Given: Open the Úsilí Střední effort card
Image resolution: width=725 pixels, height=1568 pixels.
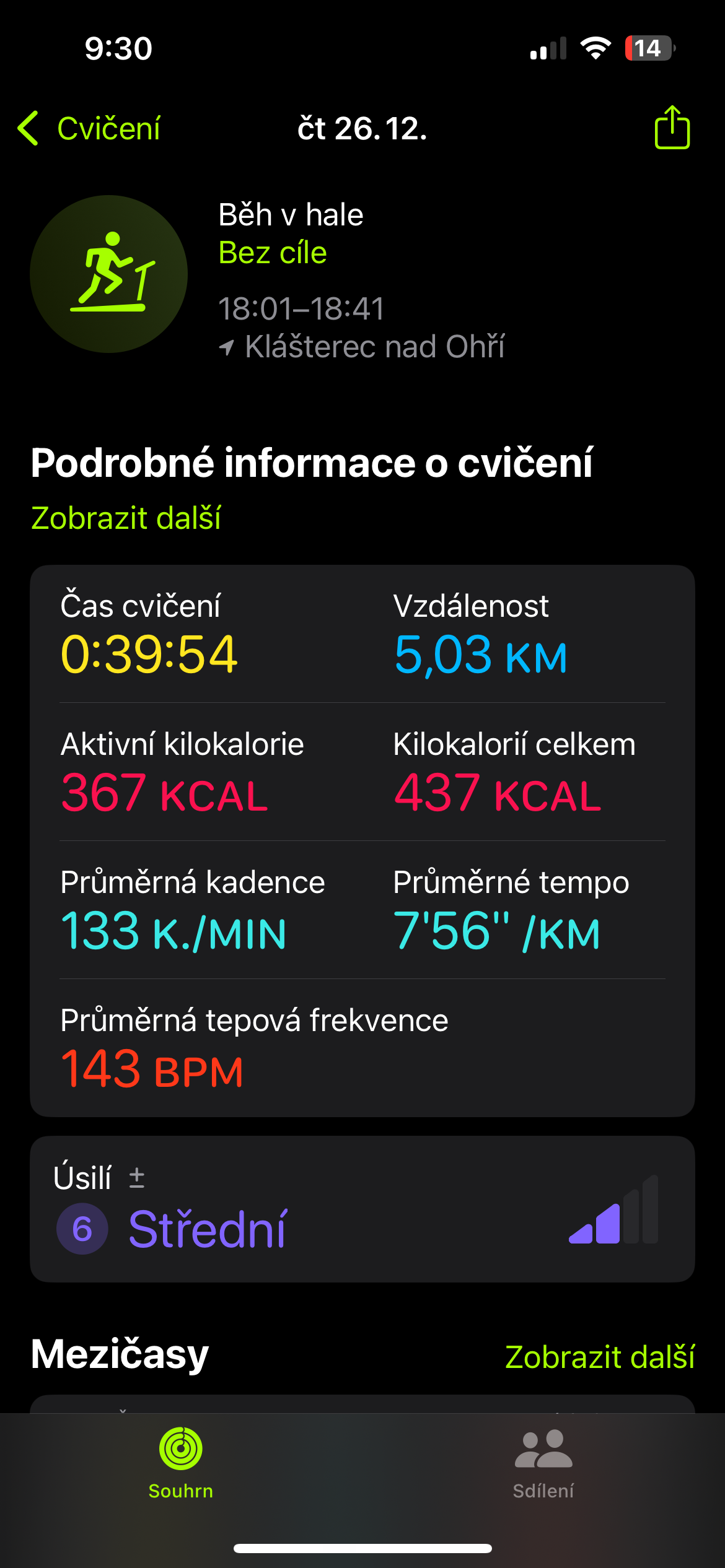Looking at the screenshot, I should [362, 1209].
